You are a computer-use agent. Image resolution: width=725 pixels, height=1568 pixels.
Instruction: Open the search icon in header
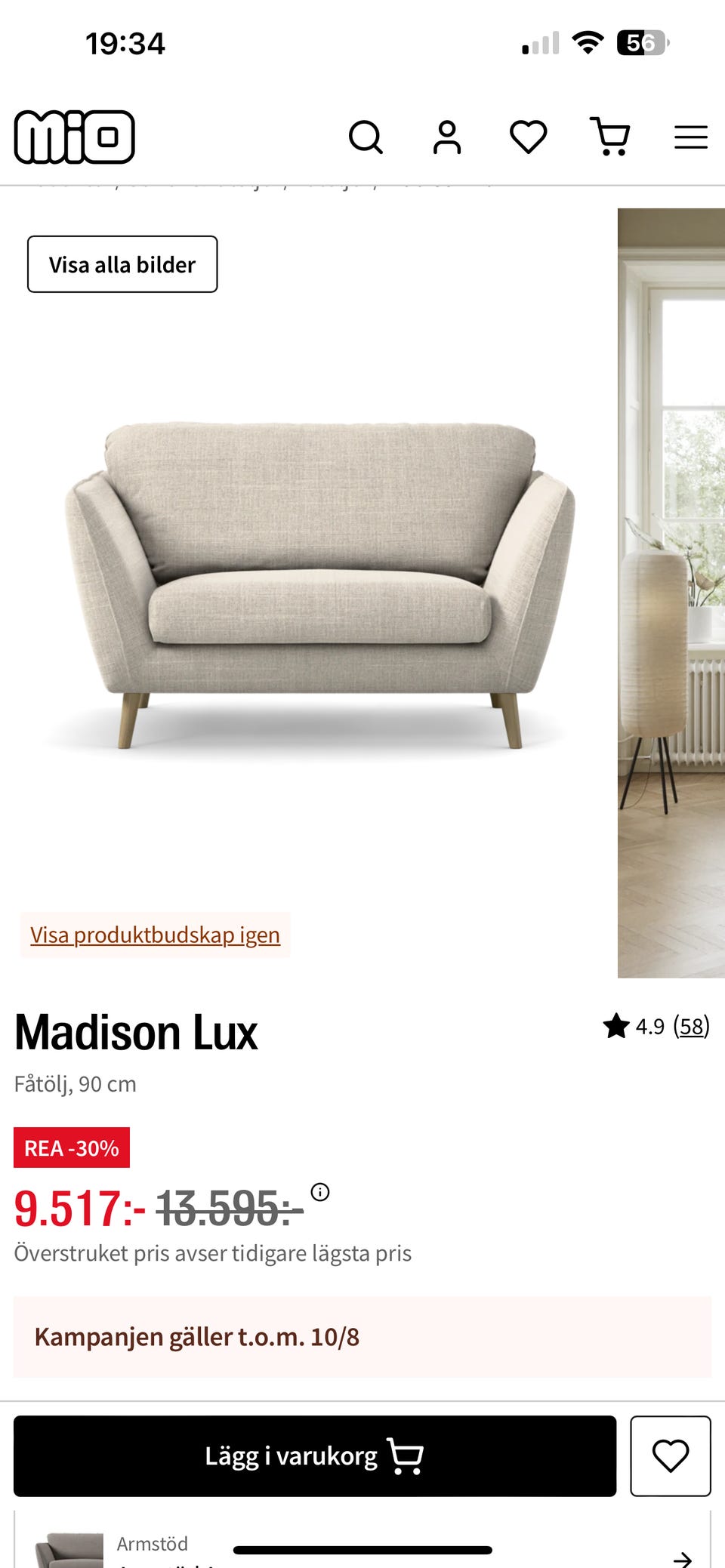366,137
